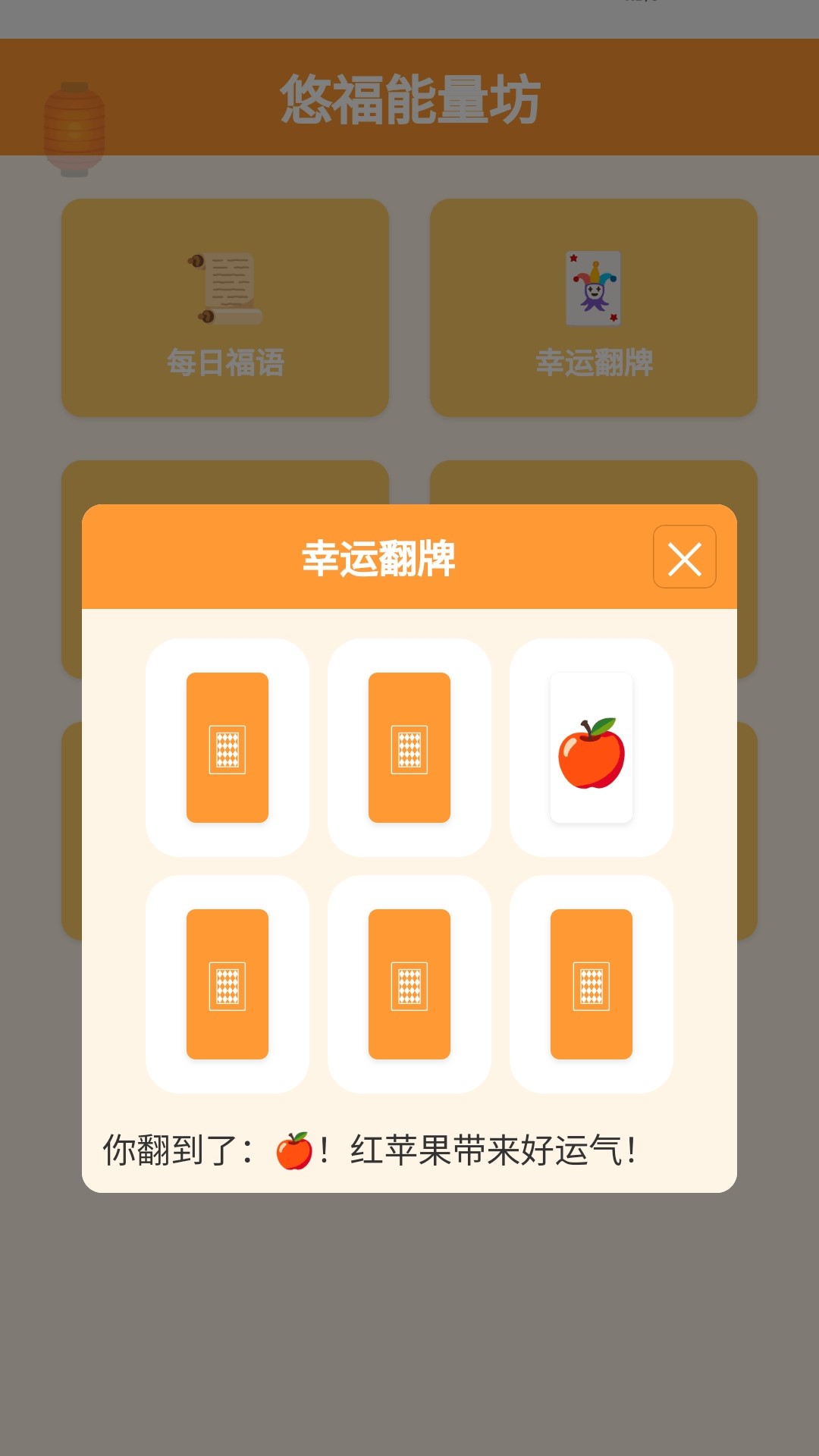Close the 幸运翻牌 dialog
This screenshot has width=819, height=1456.
pyautogui.click(x=685, y=559)
